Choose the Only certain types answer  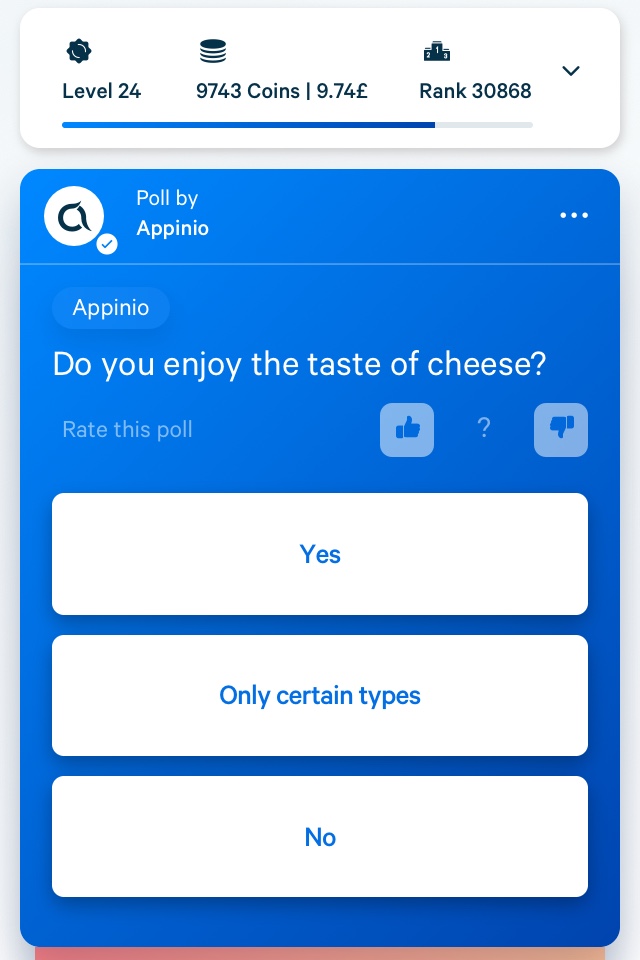pos(320,696)
